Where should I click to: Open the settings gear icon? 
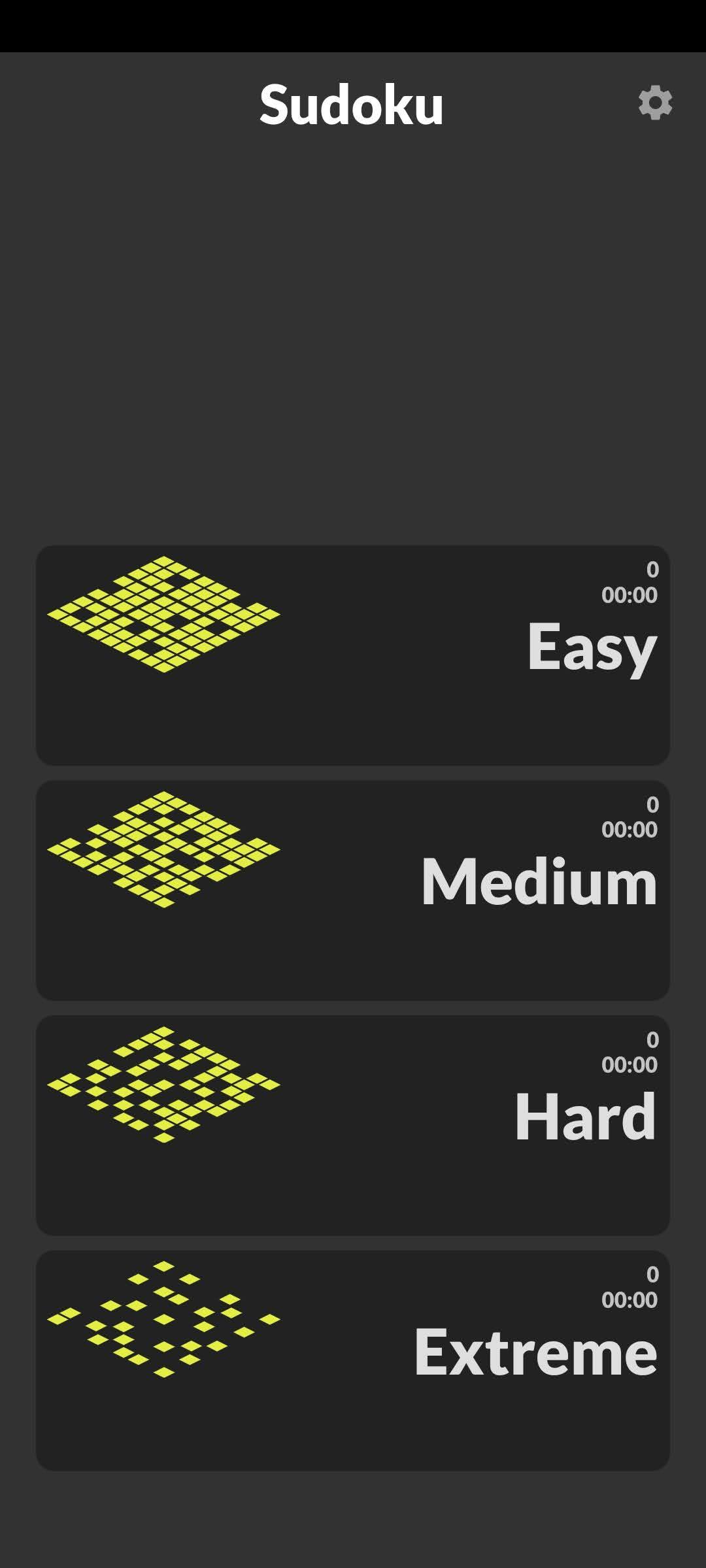(x=655, y=103)
